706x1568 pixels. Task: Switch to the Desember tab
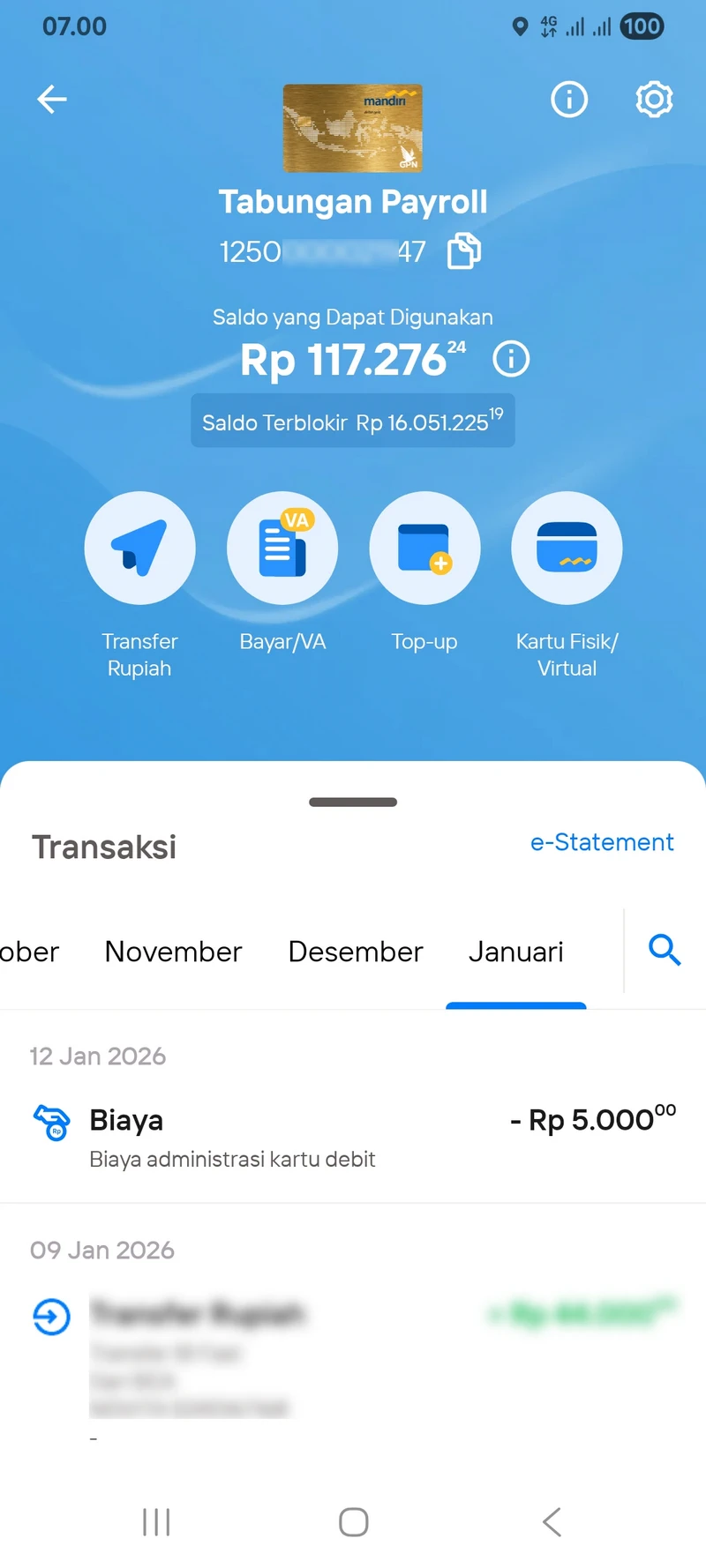[x=355, y=952]
